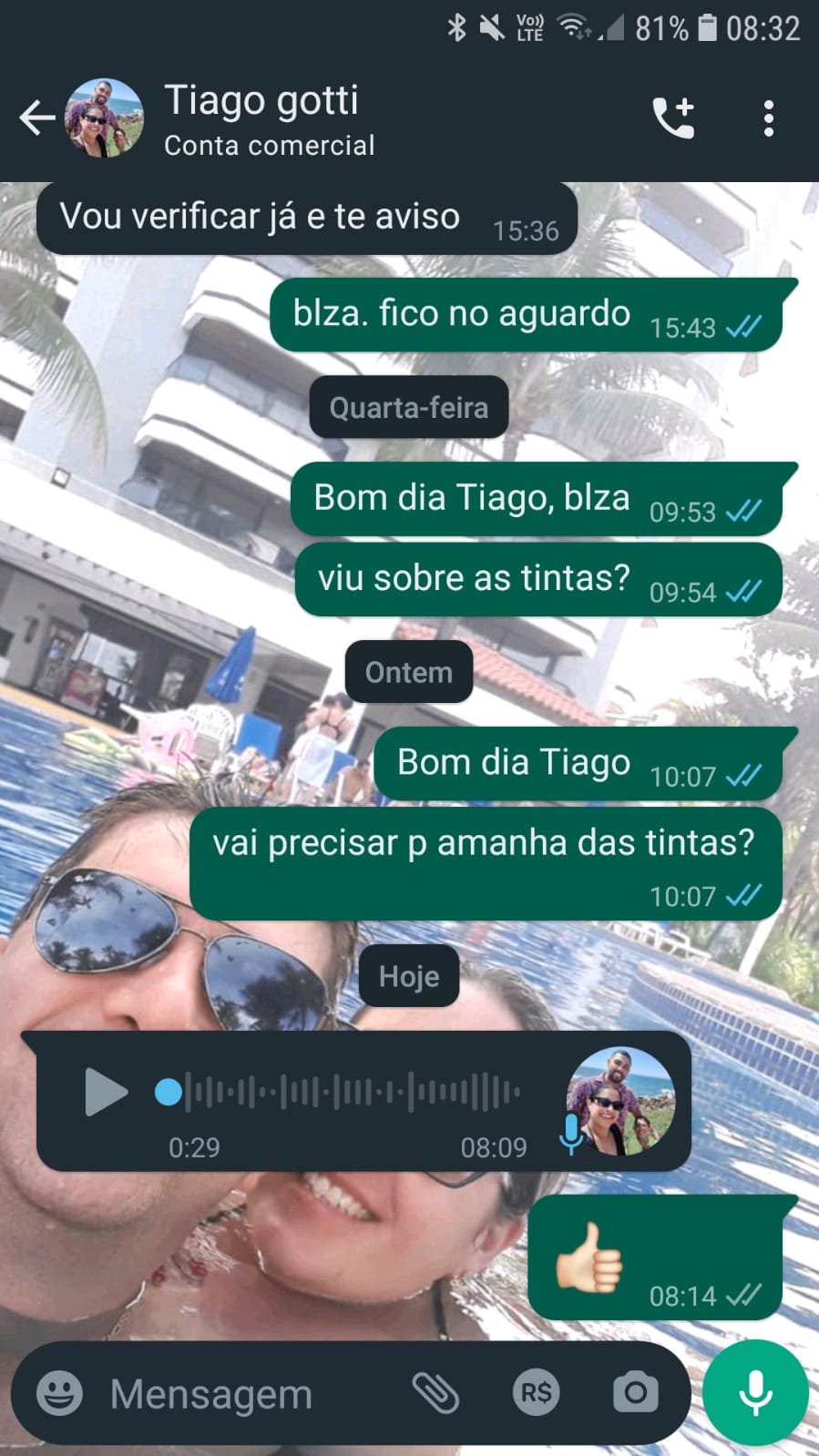819x1456 pixels.
Task: Open the attachment paperclip
Action: coord(435,1393)
